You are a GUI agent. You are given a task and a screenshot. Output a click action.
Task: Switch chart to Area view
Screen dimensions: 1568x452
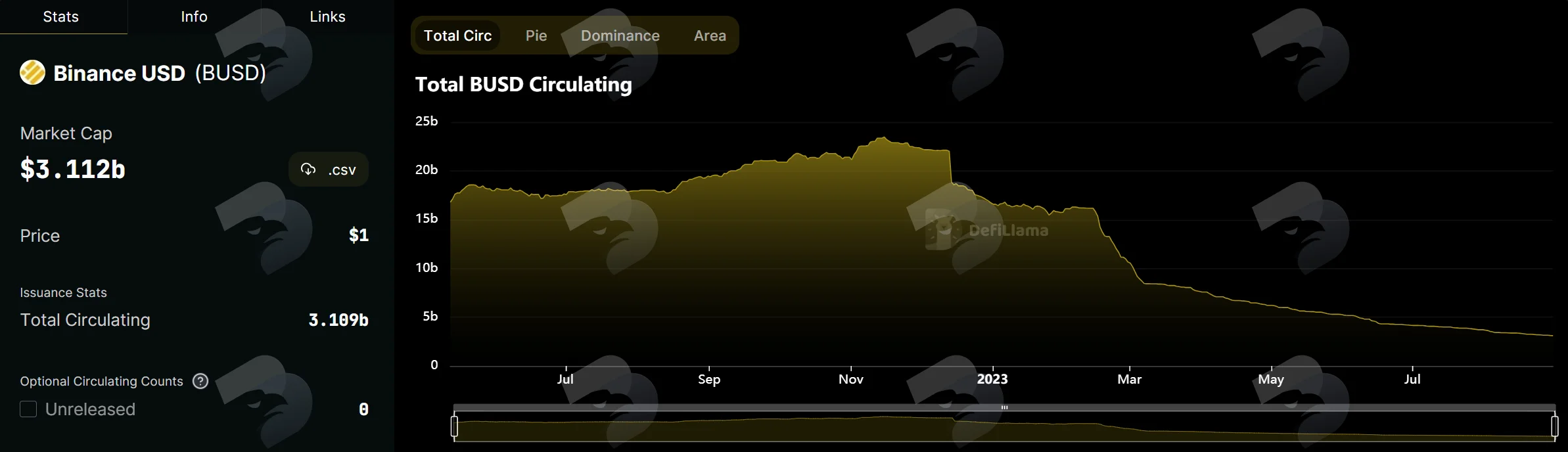click(710, 35)
